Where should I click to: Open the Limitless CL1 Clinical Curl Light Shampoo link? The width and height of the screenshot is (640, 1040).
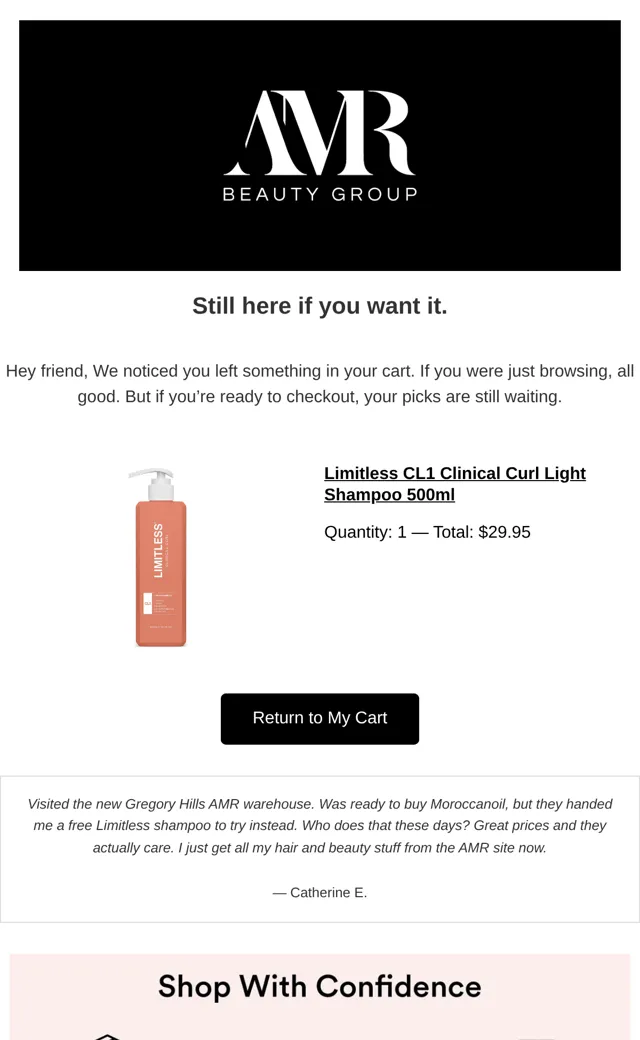tap(455, 484)
